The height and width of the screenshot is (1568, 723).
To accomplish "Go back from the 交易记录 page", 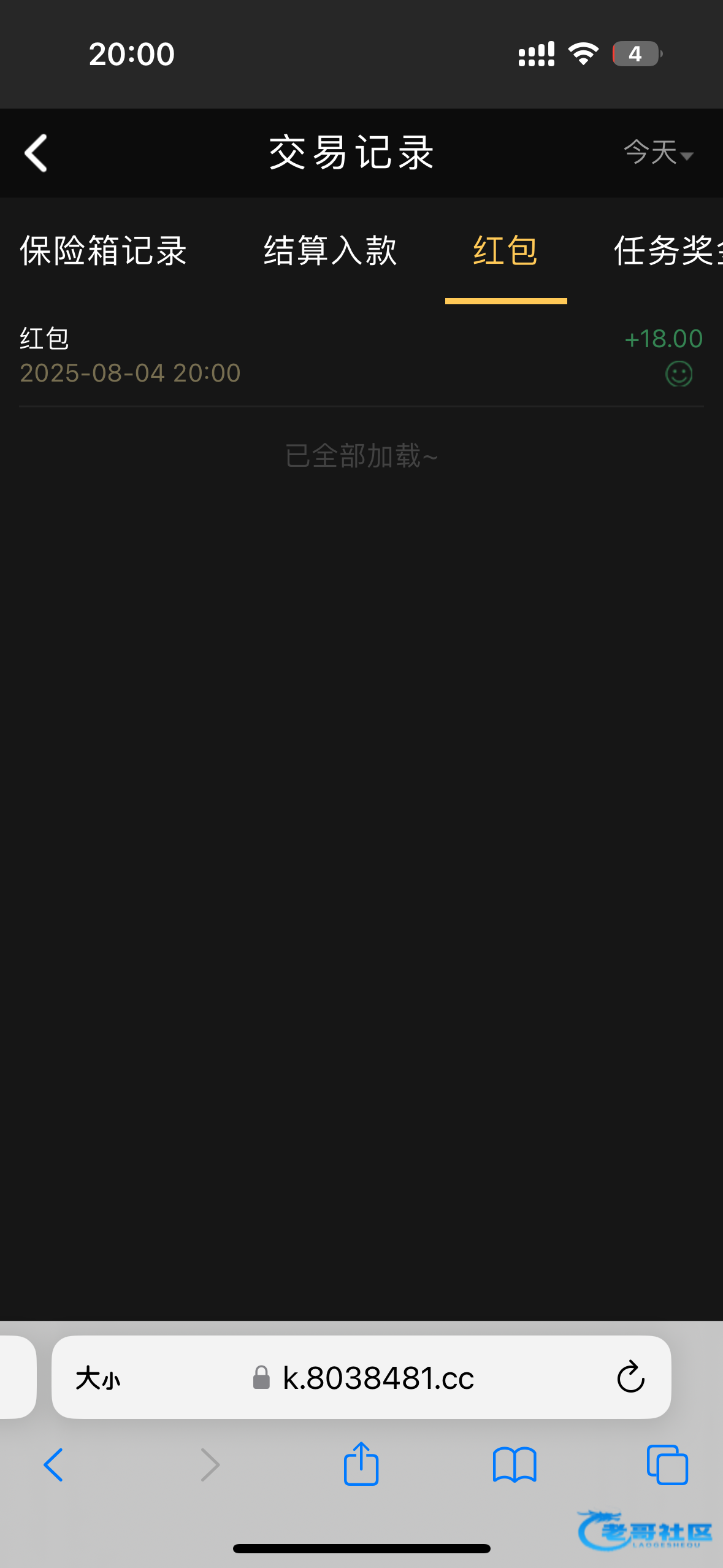I will (36, 153).
